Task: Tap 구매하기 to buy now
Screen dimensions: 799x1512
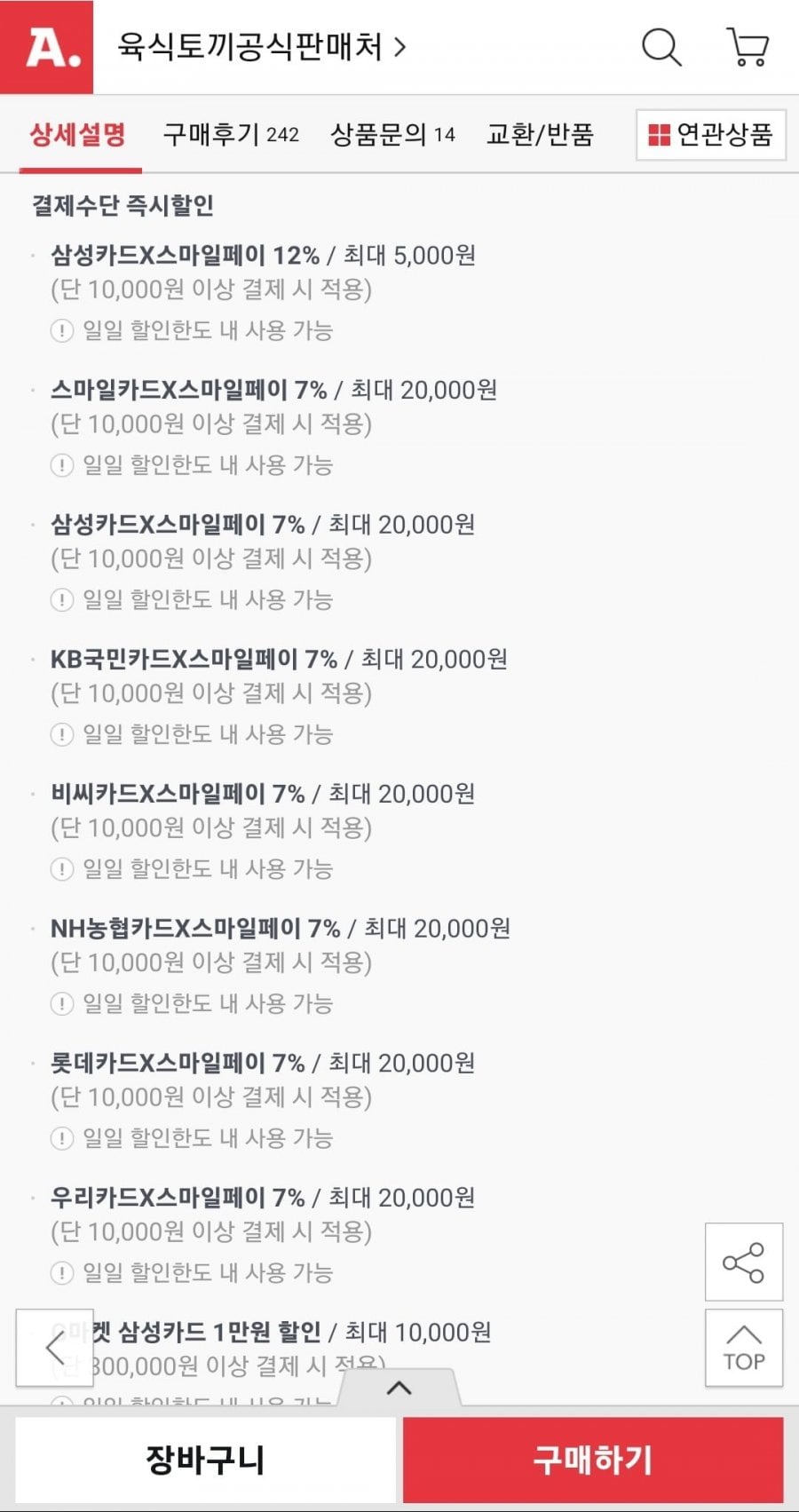Action: pyautogui.click(x=593, y=1460)
